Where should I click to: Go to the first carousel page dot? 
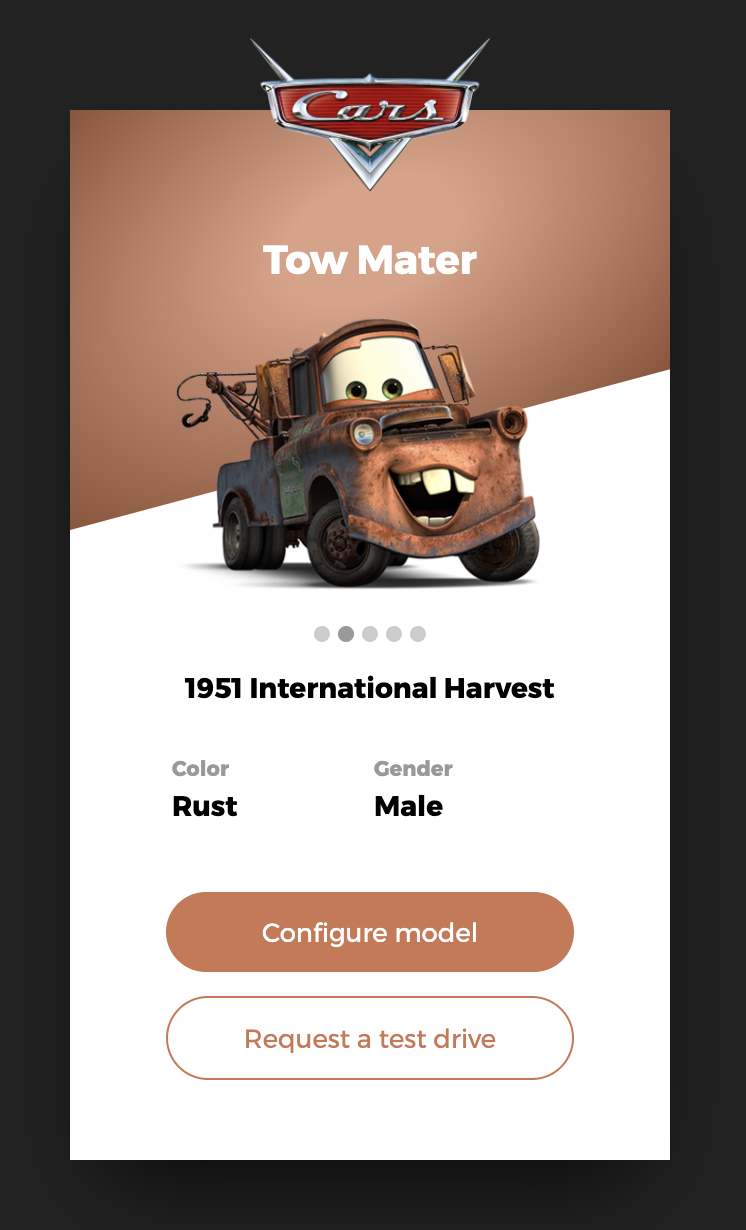tap(322, 634)
